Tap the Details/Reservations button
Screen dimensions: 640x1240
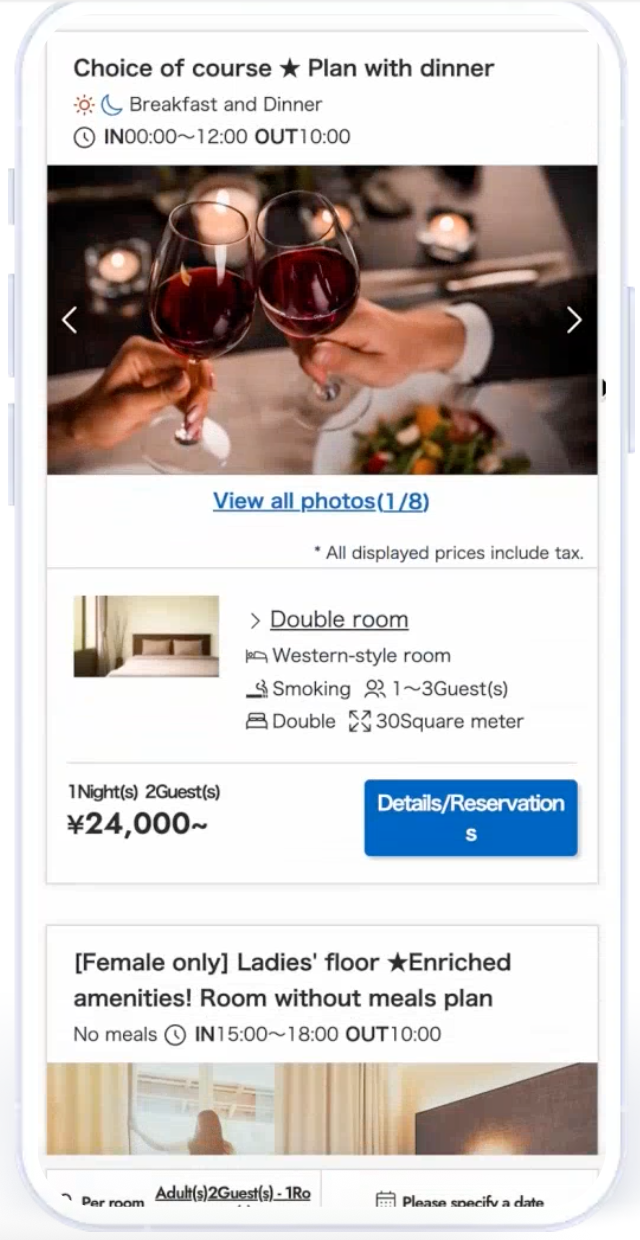470,818
